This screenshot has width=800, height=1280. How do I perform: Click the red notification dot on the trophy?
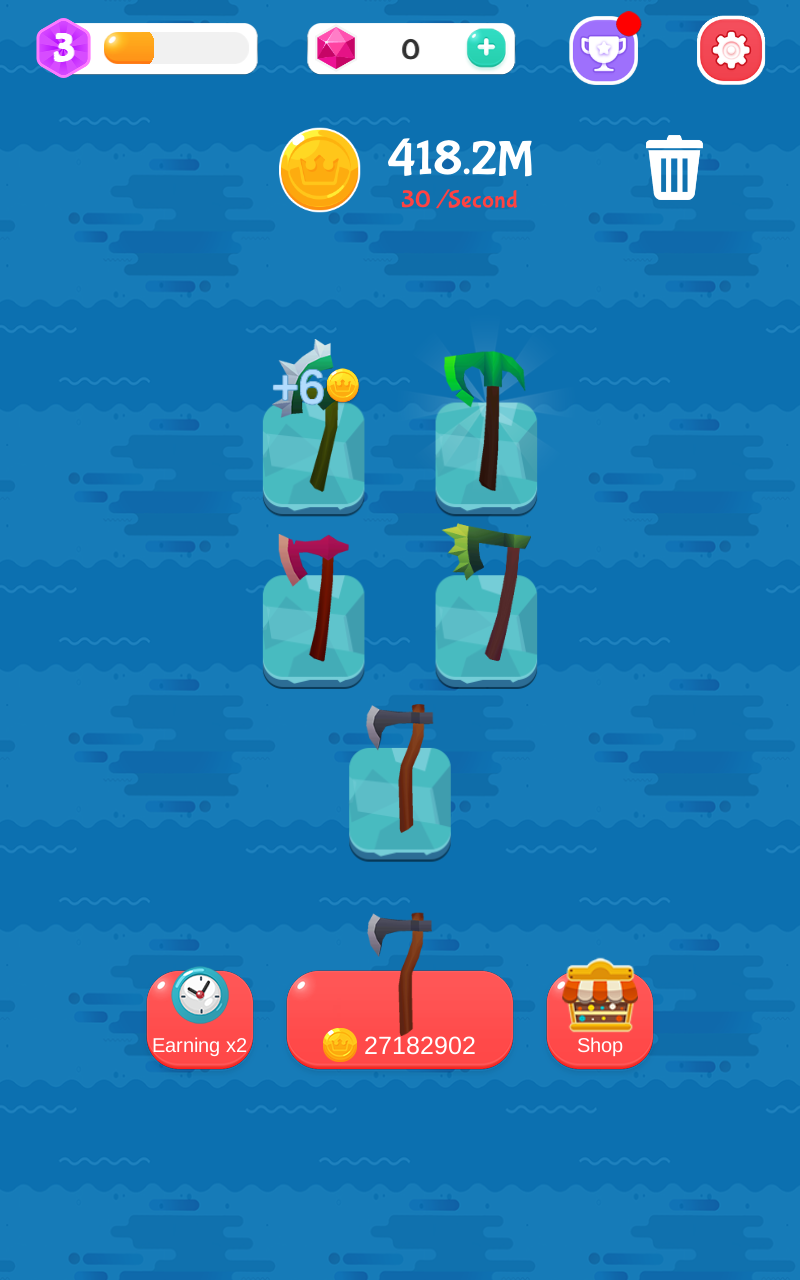click(x=629, y=27)
